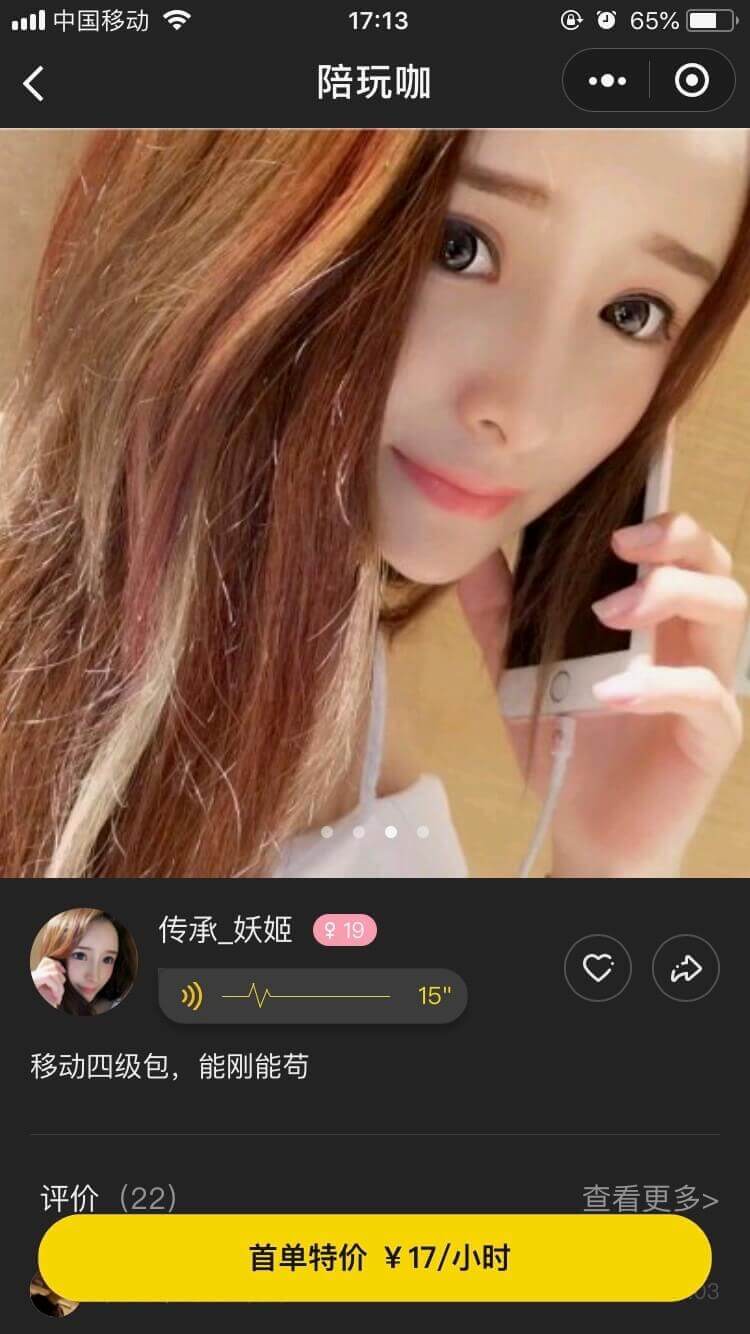Play the 15-second voice introduction

point(312,996)
